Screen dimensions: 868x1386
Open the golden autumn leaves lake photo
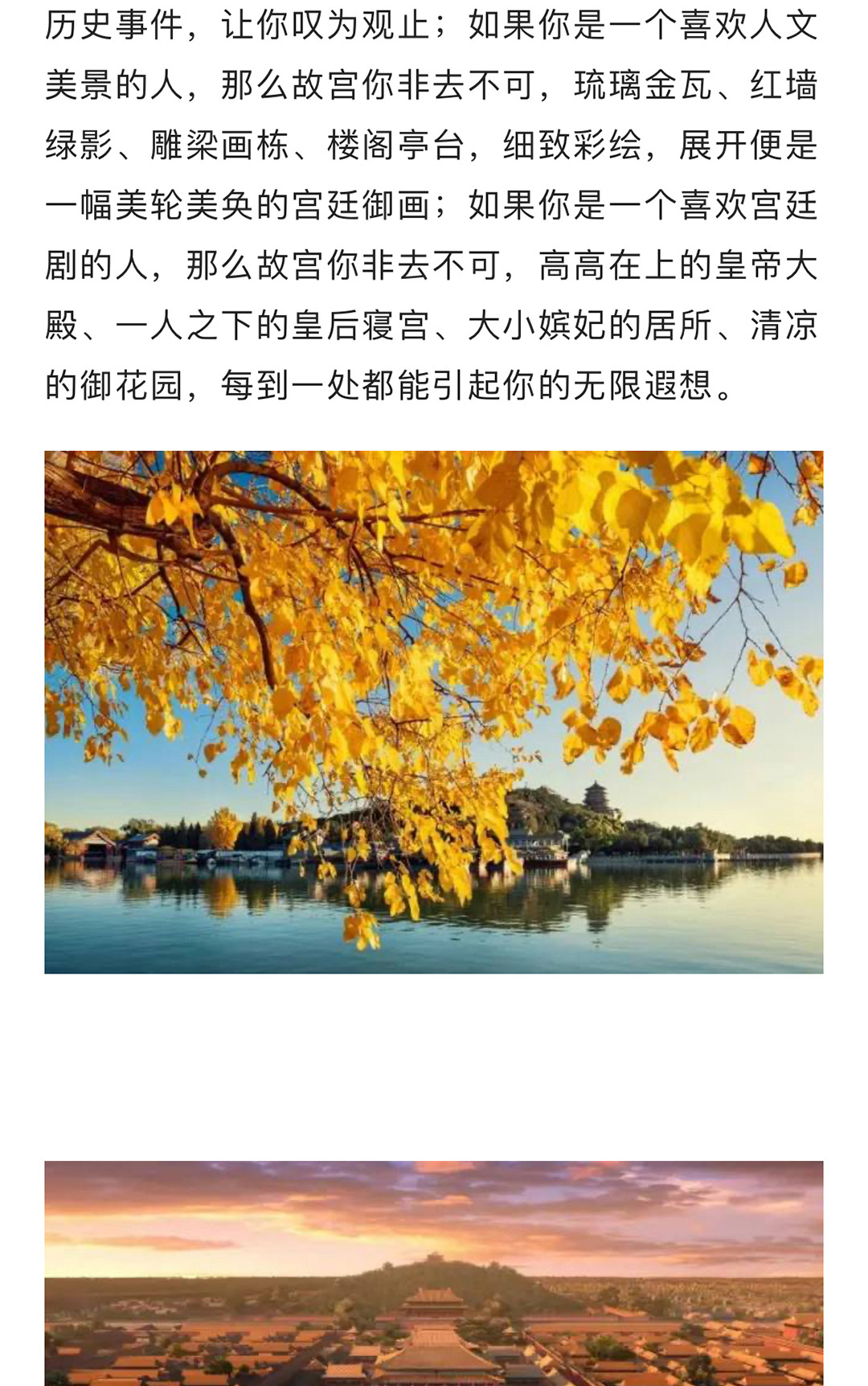pyautogui.click(x=434, y=711)
